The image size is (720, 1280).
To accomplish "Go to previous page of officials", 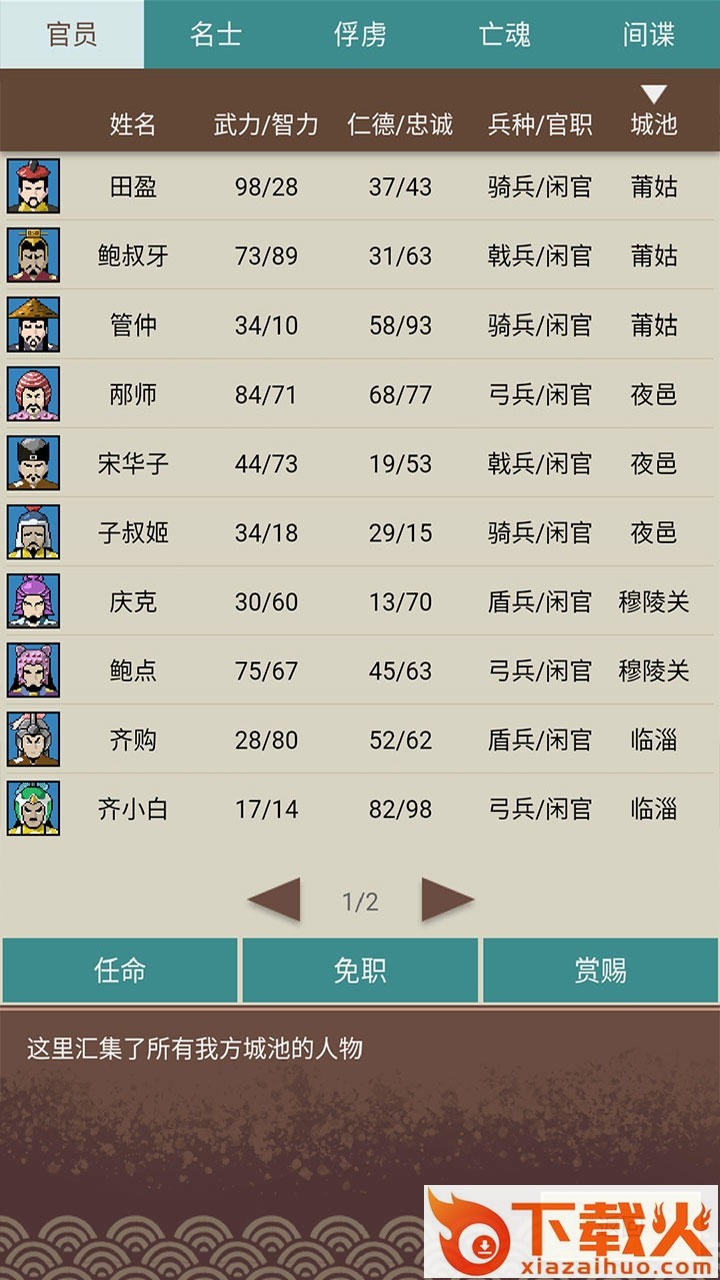I will click(x=274, y=900).
